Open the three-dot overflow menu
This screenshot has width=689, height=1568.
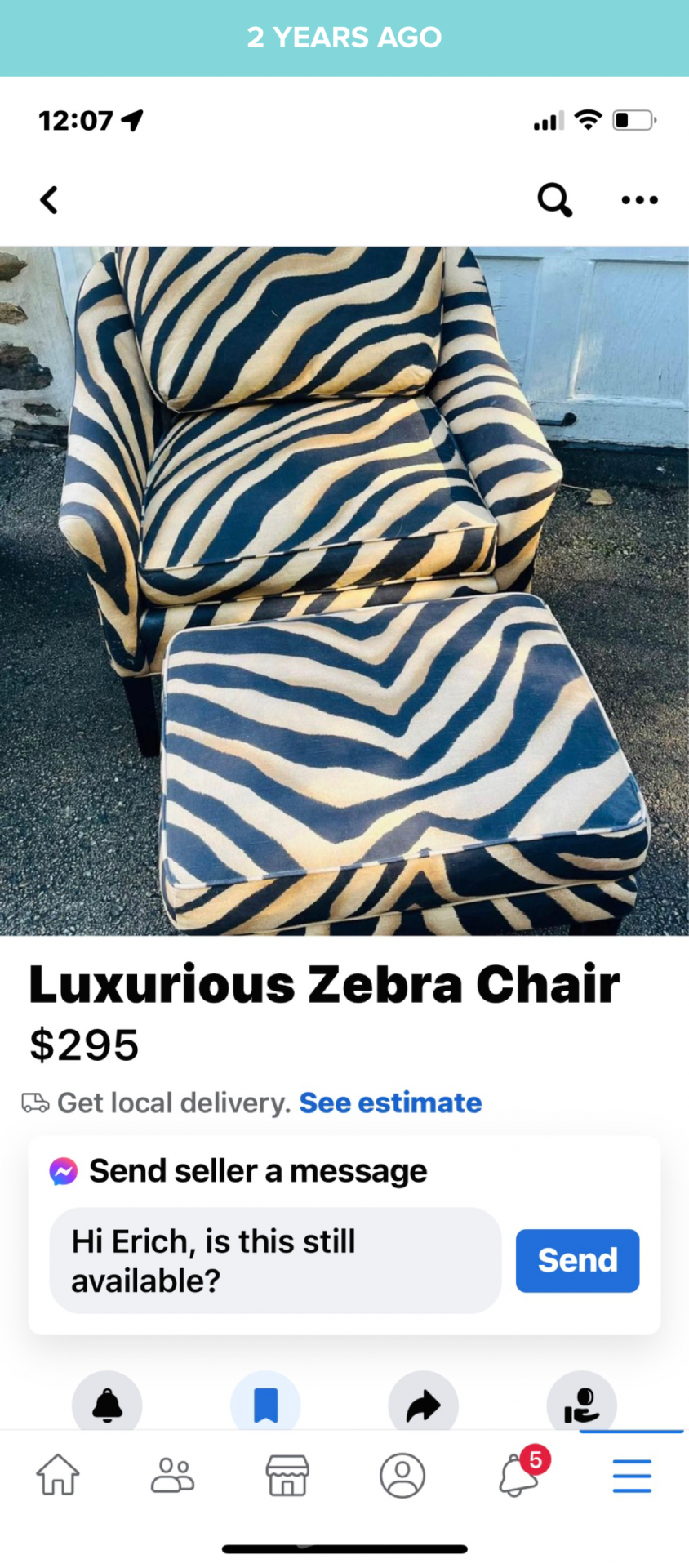coord(639,200)
